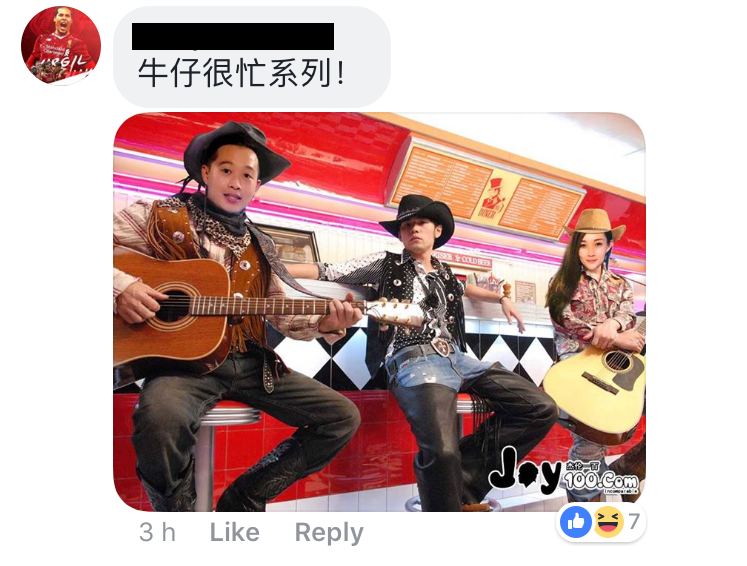747x566 pixels.
Task: Reply to this comment
Action: point(329,533)
